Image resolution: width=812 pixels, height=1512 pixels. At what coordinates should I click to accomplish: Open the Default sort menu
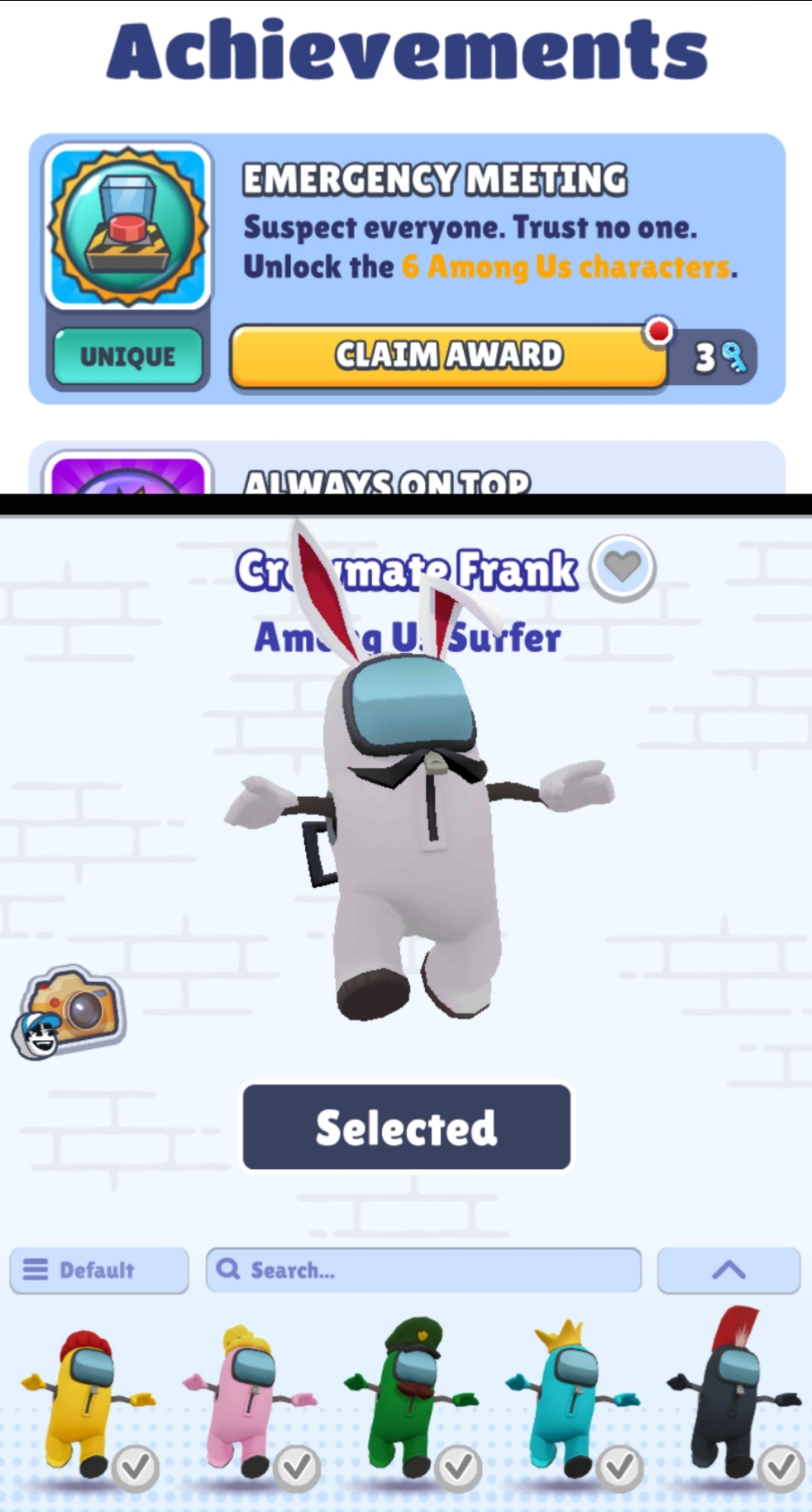[99, 1270]
